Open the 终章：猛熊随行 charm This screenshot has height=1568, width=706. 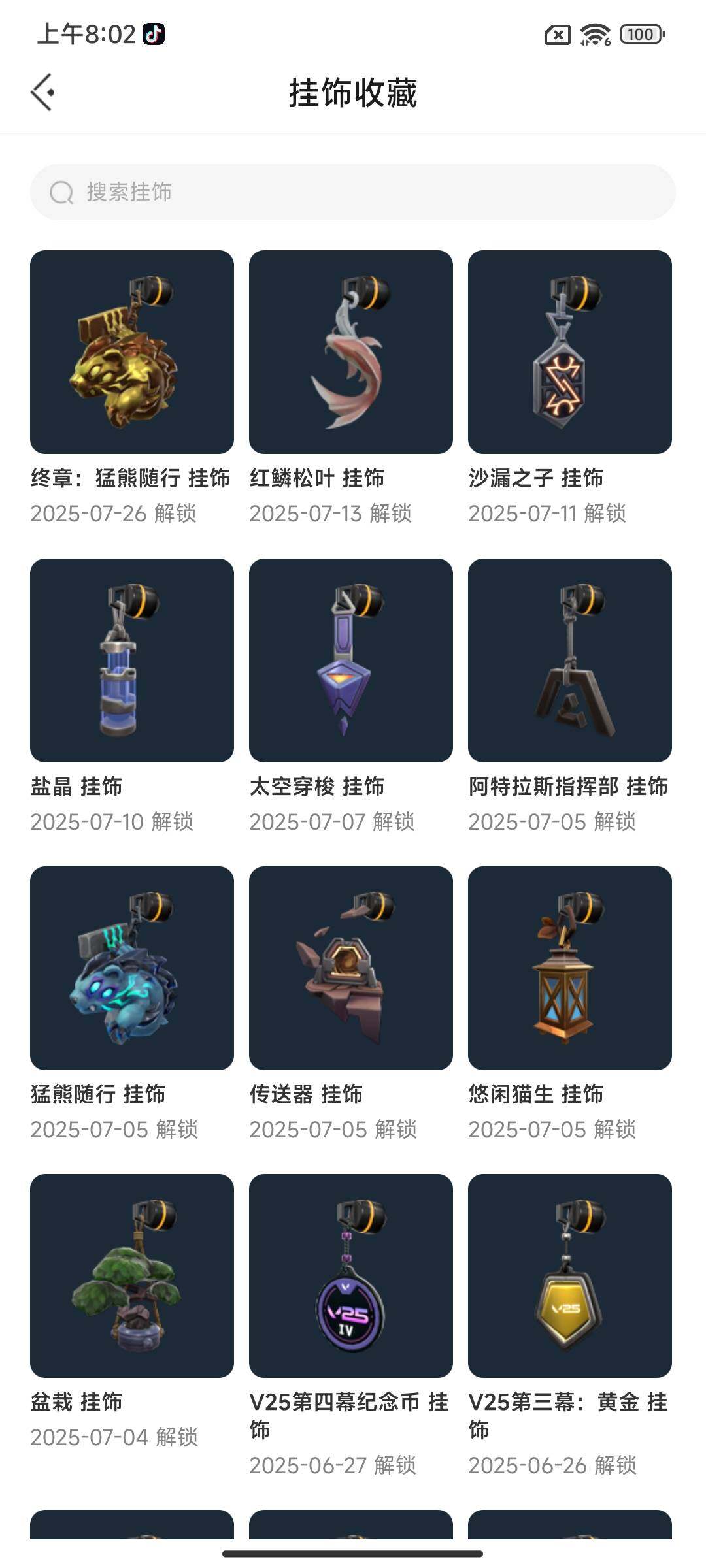(132, 352)
